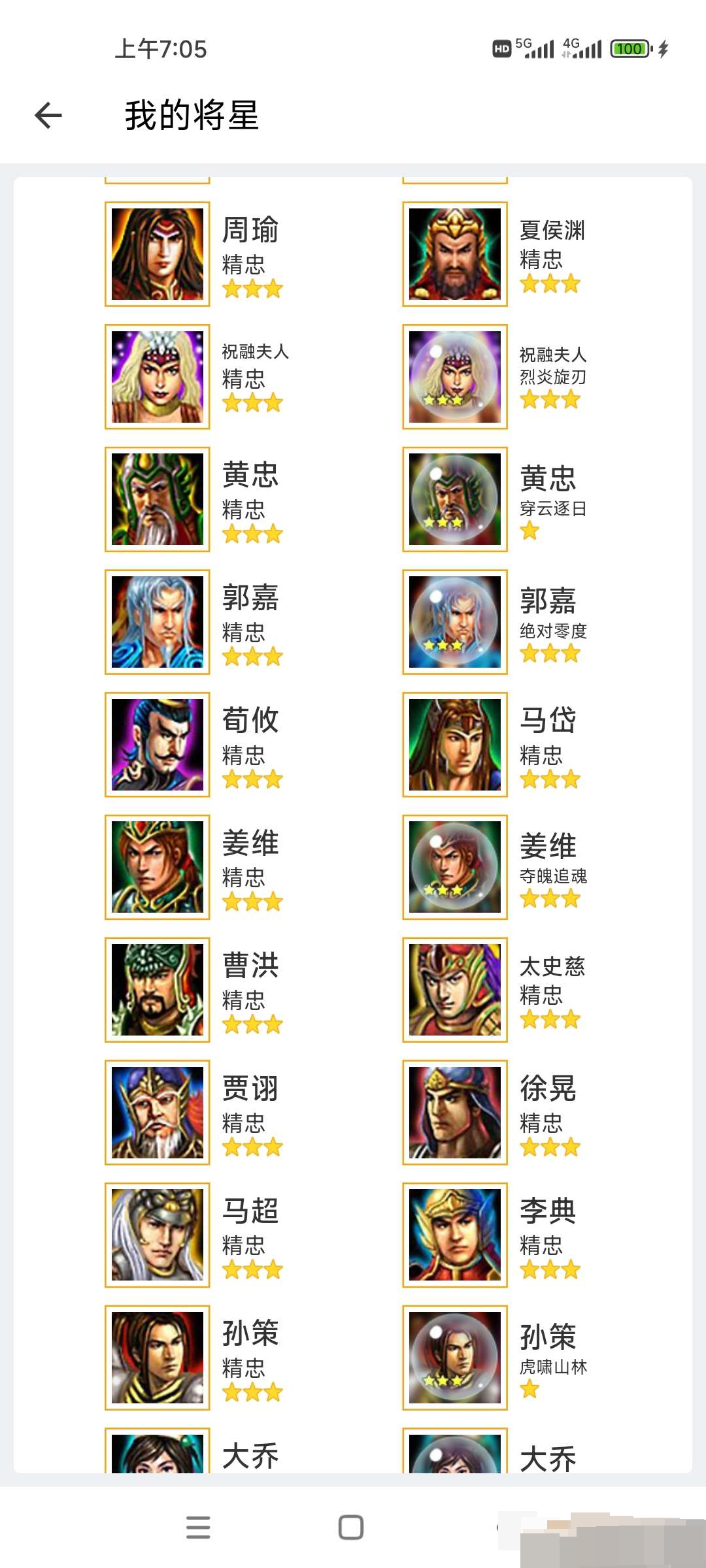Open 夏侯渊 精忠 general card
This screenshot has width=706, height=1568.
click(455, 254)
